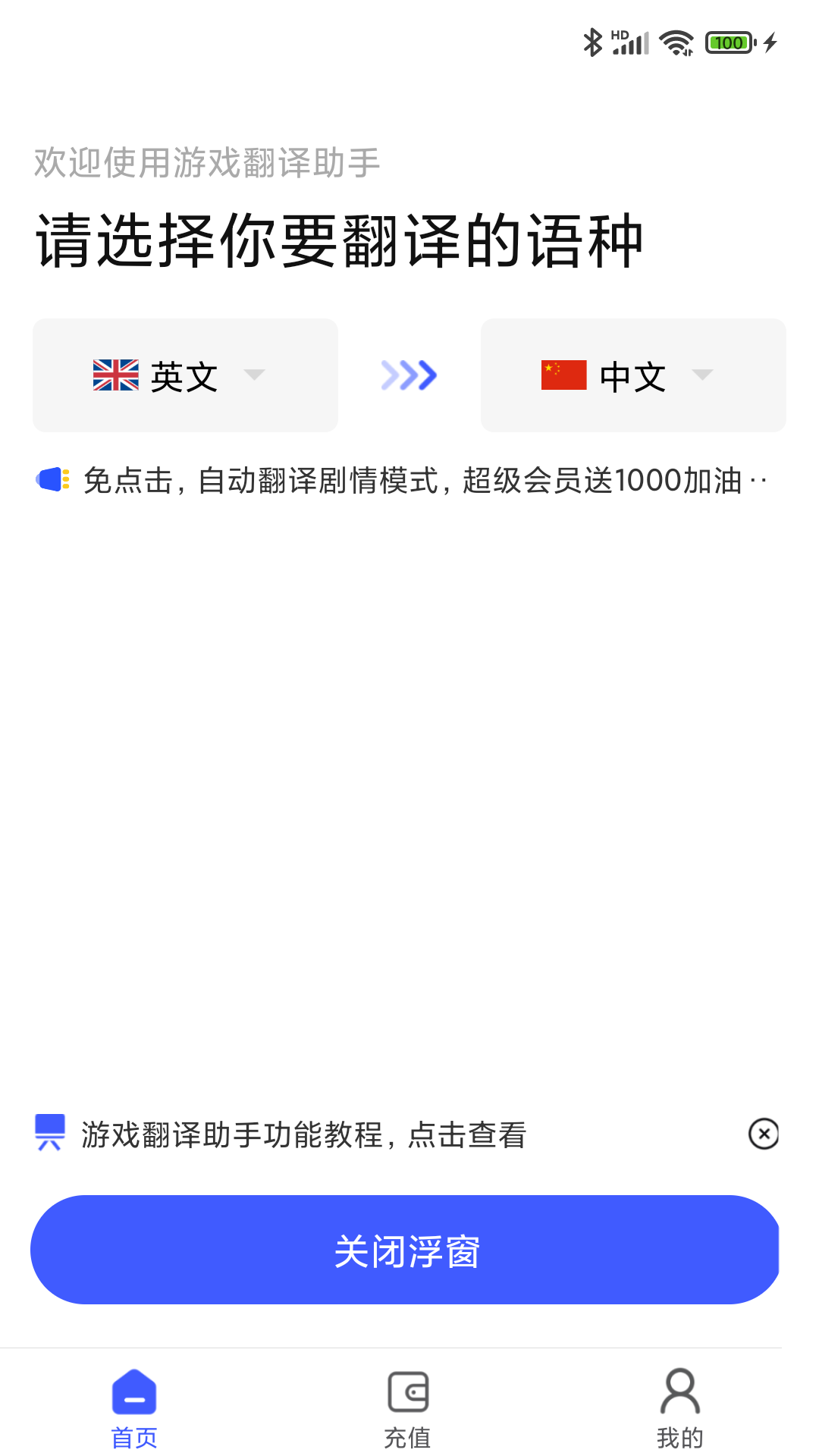Tap the wallet icon above 充值

pyautogui.click(x=408, y=1392)
